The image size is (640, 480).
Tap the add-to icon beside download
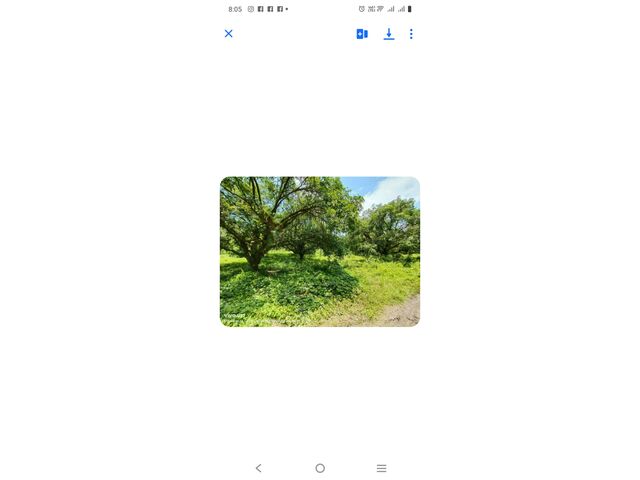362,34
